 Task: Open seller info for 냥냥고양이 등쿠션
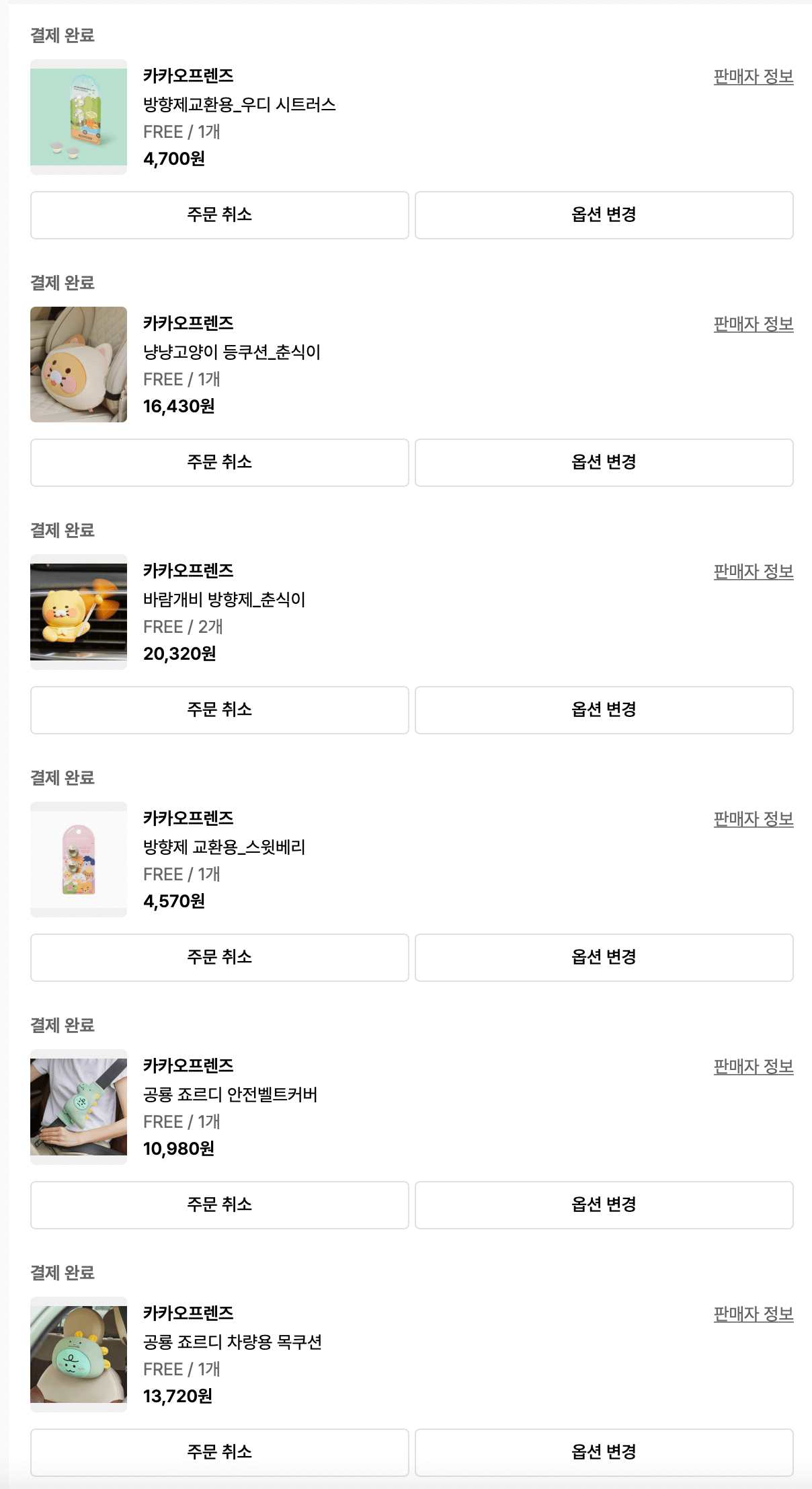(752, 324)
